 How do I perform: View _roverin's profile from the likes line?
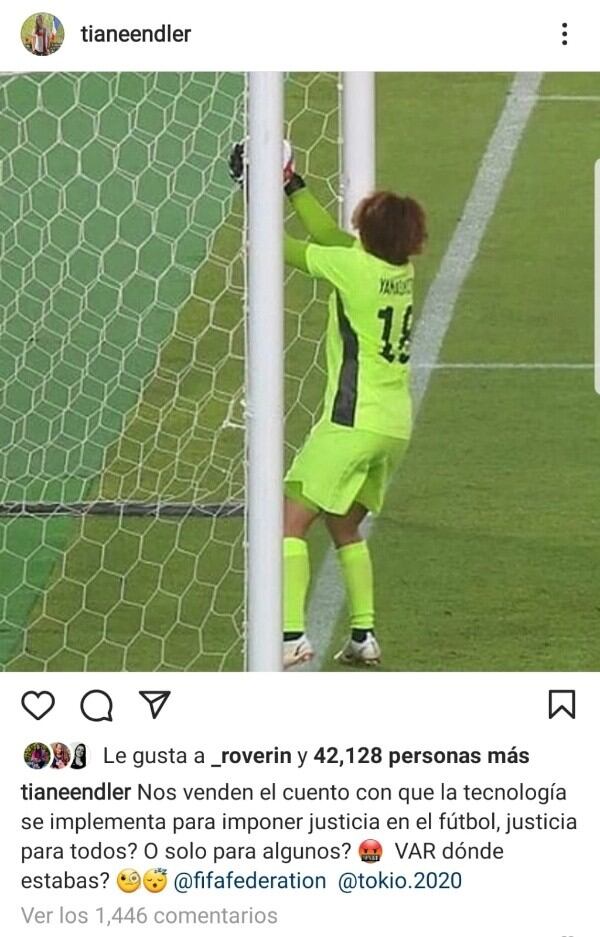(x=251, y=756)
